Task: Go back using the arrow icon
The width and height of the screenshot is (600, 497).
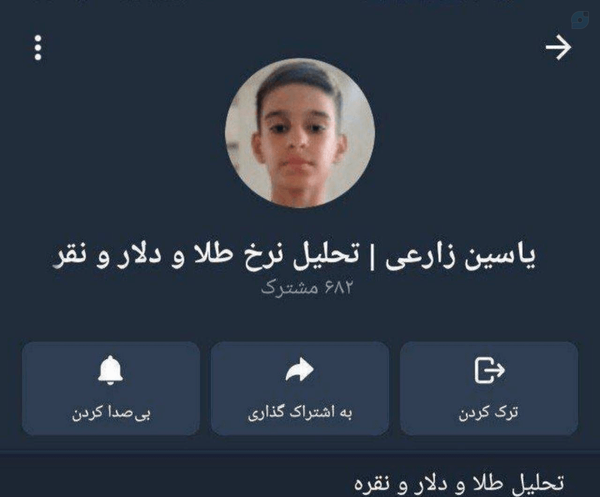Action: click(x=558, y=47)
